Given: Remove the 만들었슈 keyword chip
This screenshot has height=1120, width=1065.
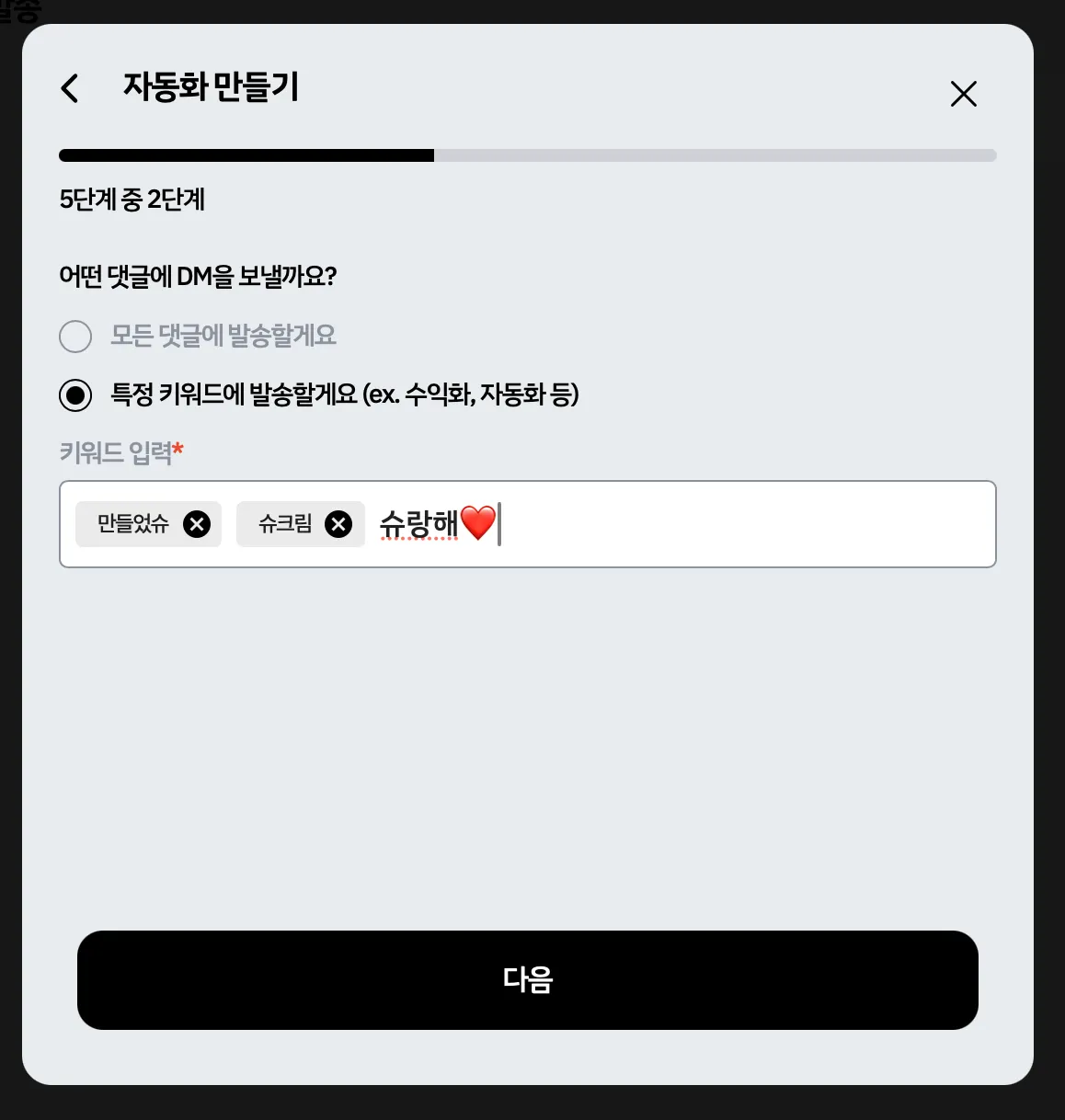Looking at the screenshot, I should (x=197, y=524).
